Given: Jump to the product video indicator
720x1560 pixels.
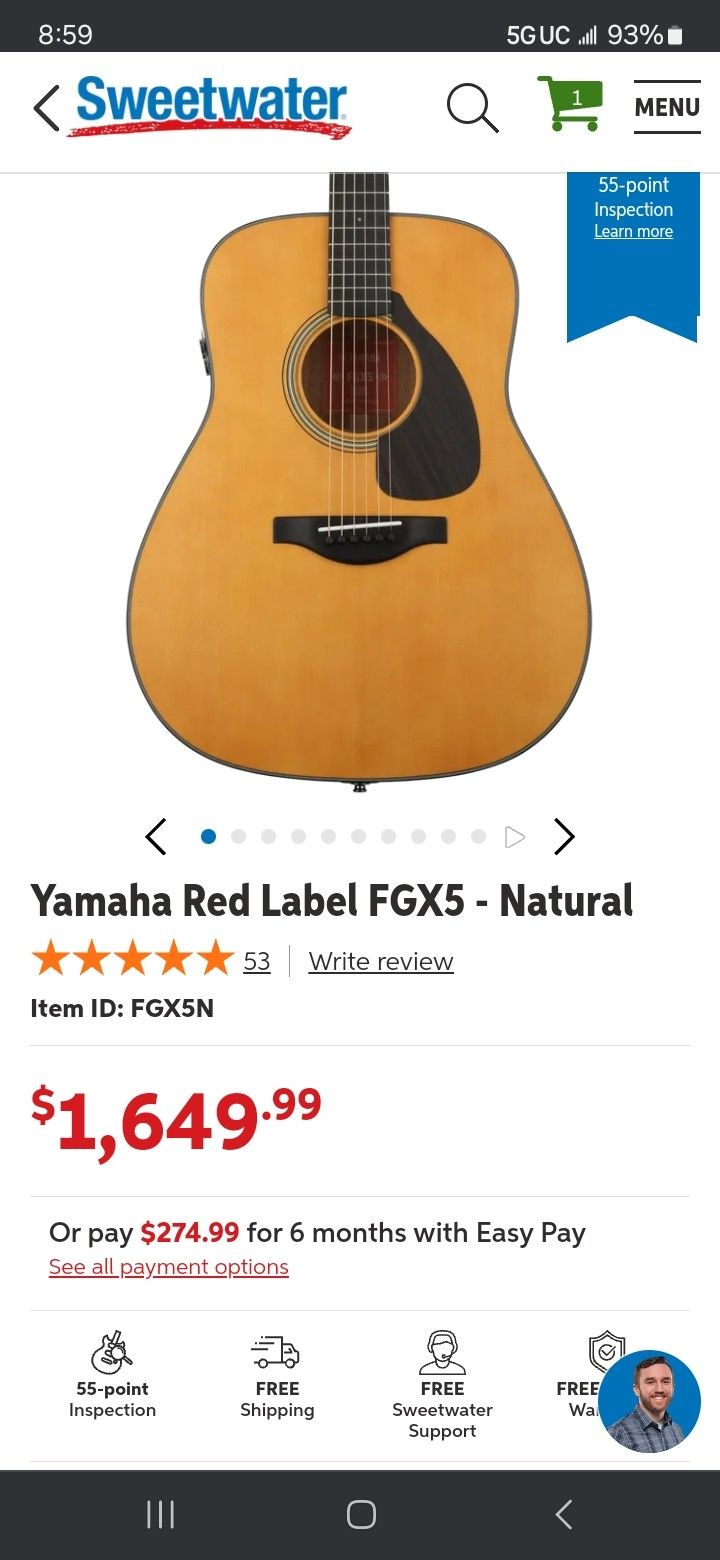Looking at the screenshot, I should pos(515,837).
